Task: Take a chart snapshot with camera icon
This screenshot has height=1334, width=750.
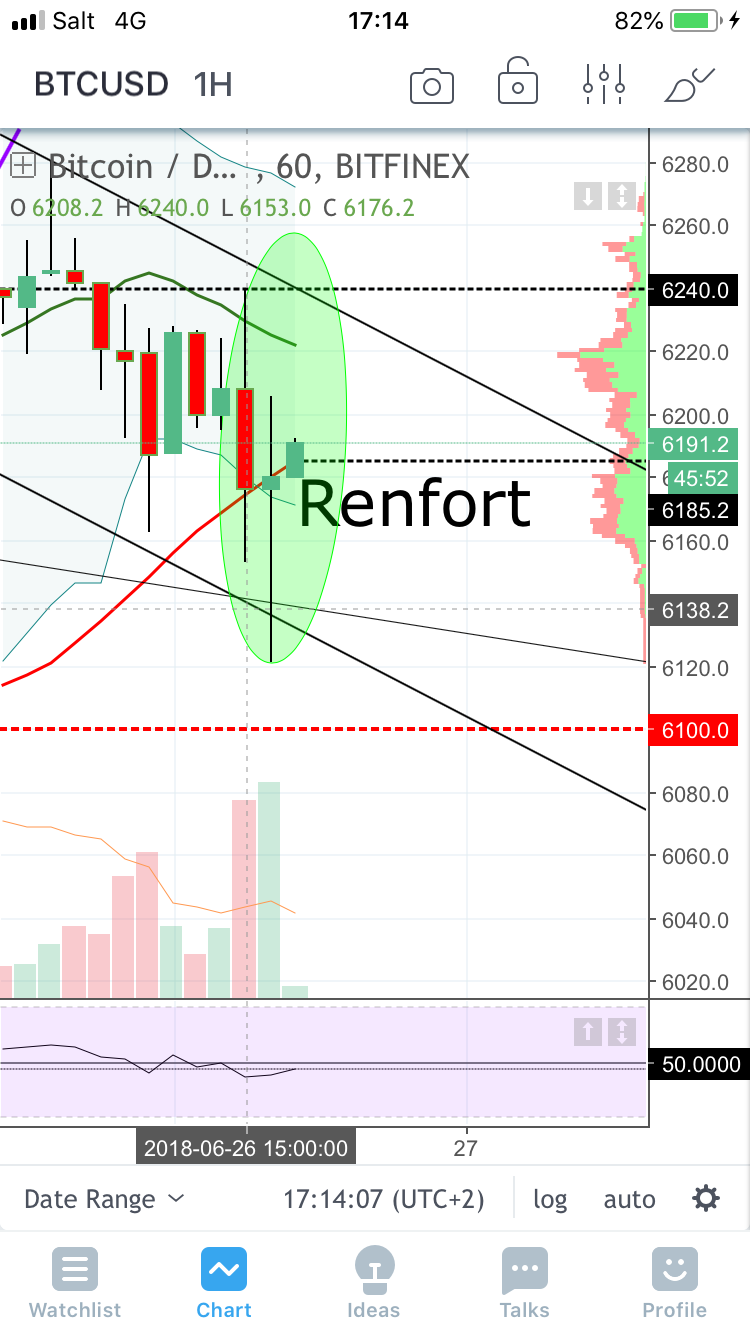Action: 432,86
